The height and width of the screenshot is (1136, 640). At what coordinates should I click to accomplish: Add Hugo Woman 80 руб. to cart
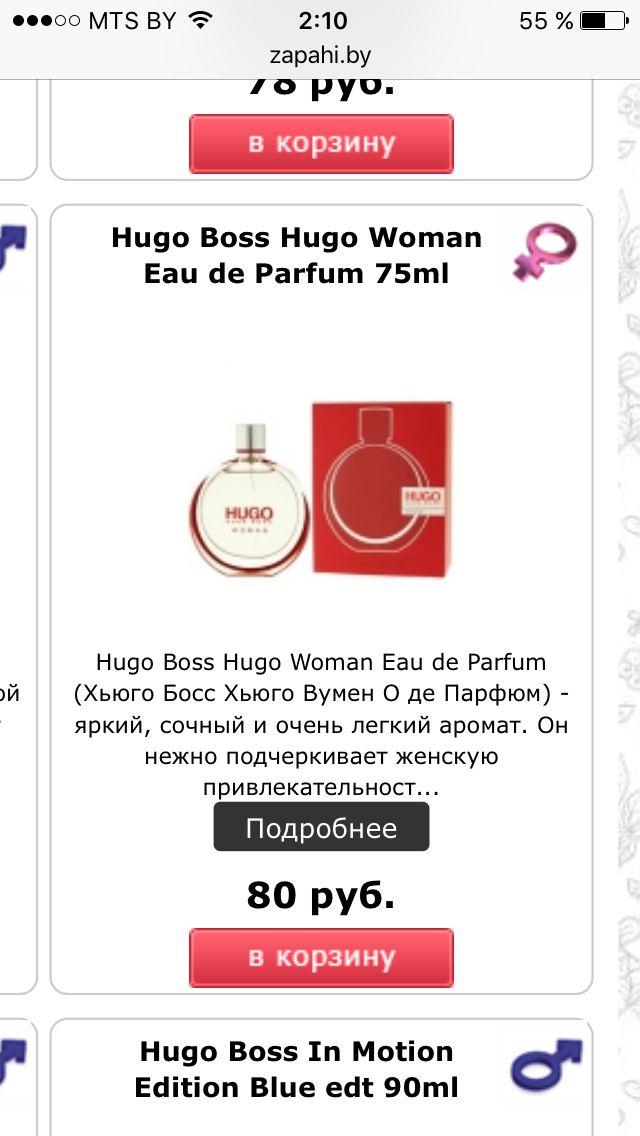[x=321, y=958]
